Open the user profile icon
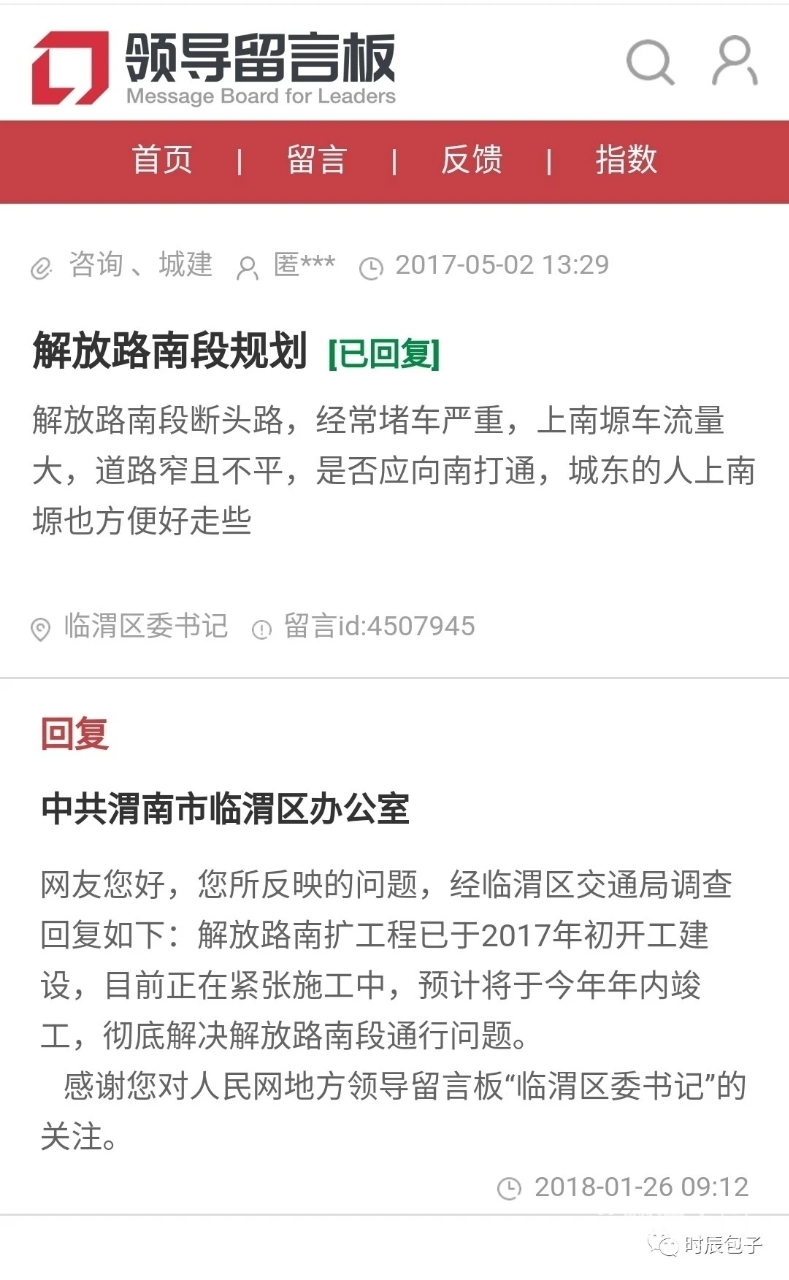789x1280 pixels. coord(734,61)
